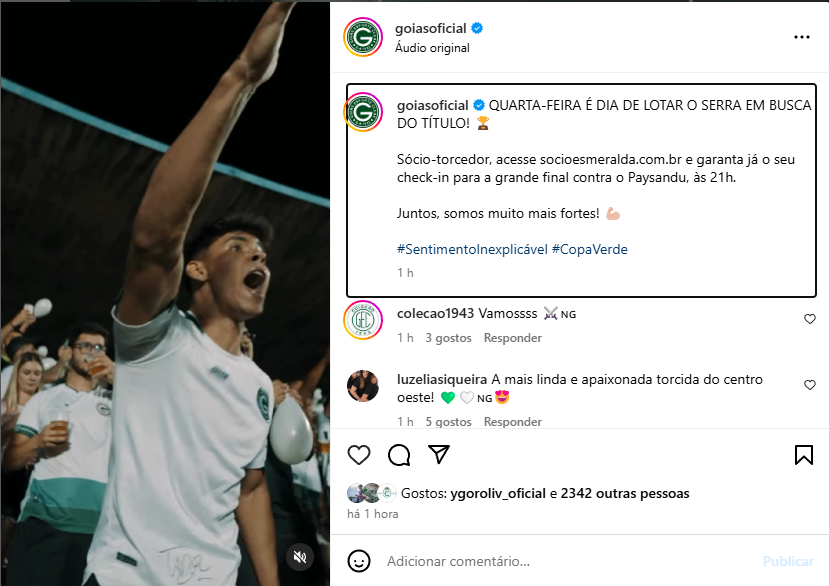Open the comment icon under the post
The image size is (829, 586).
click(399, 455)
